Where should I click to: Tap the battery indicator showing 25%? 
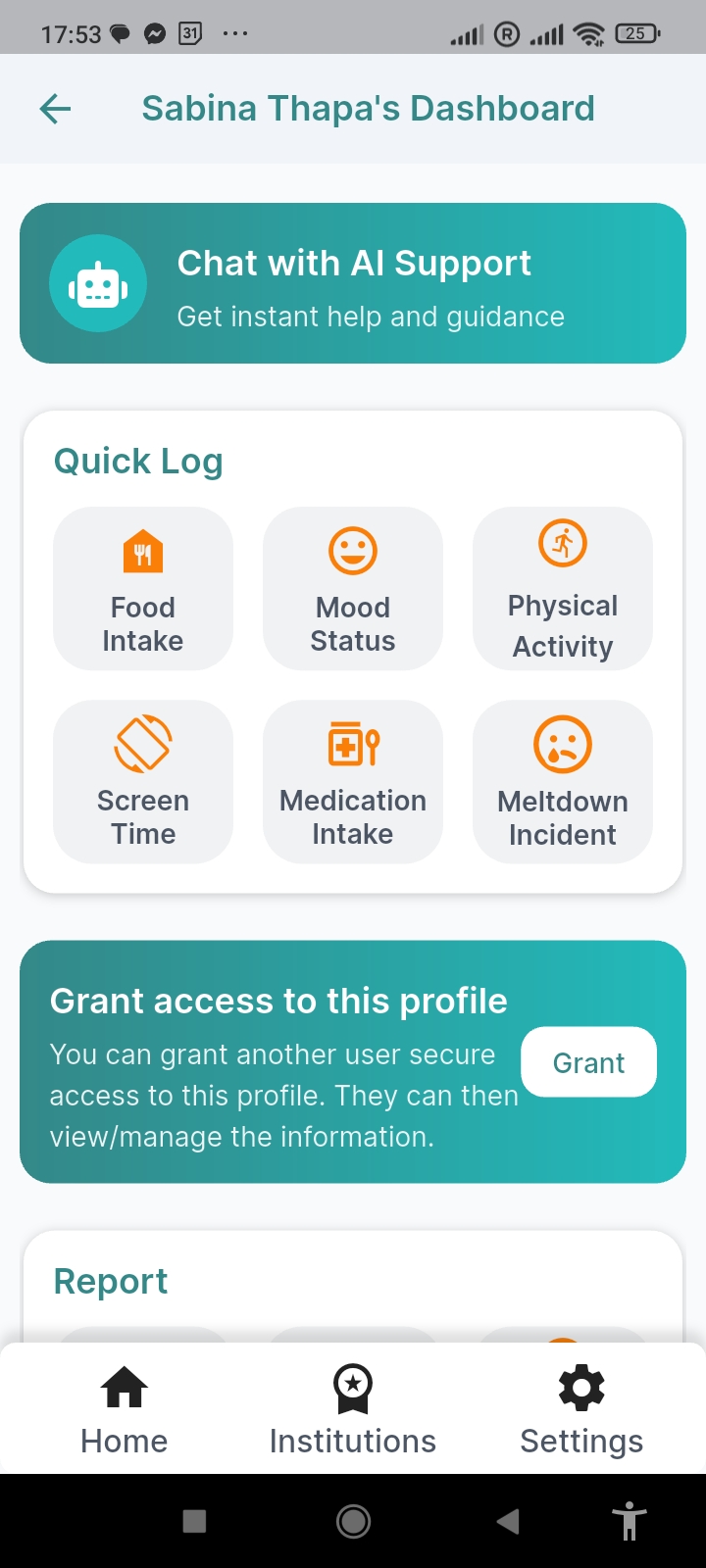[637, 32]
